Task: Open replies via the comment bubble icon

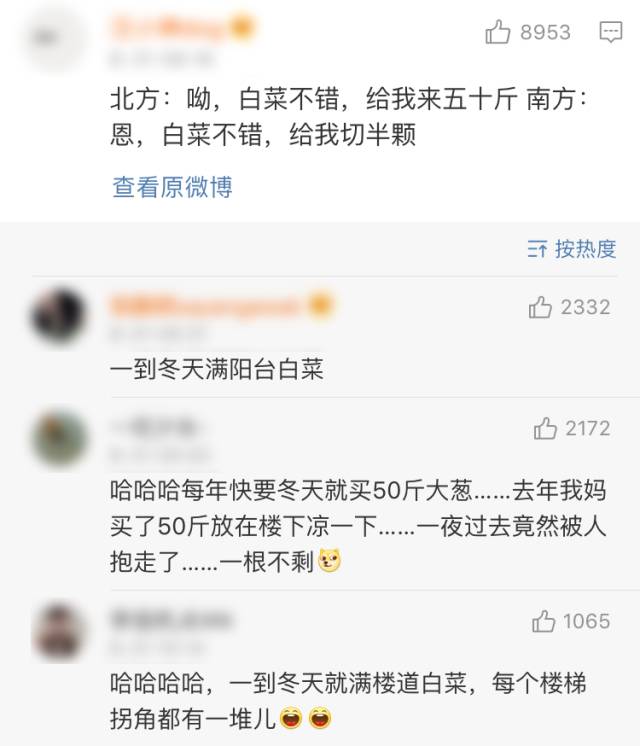Action: [610, 33]
